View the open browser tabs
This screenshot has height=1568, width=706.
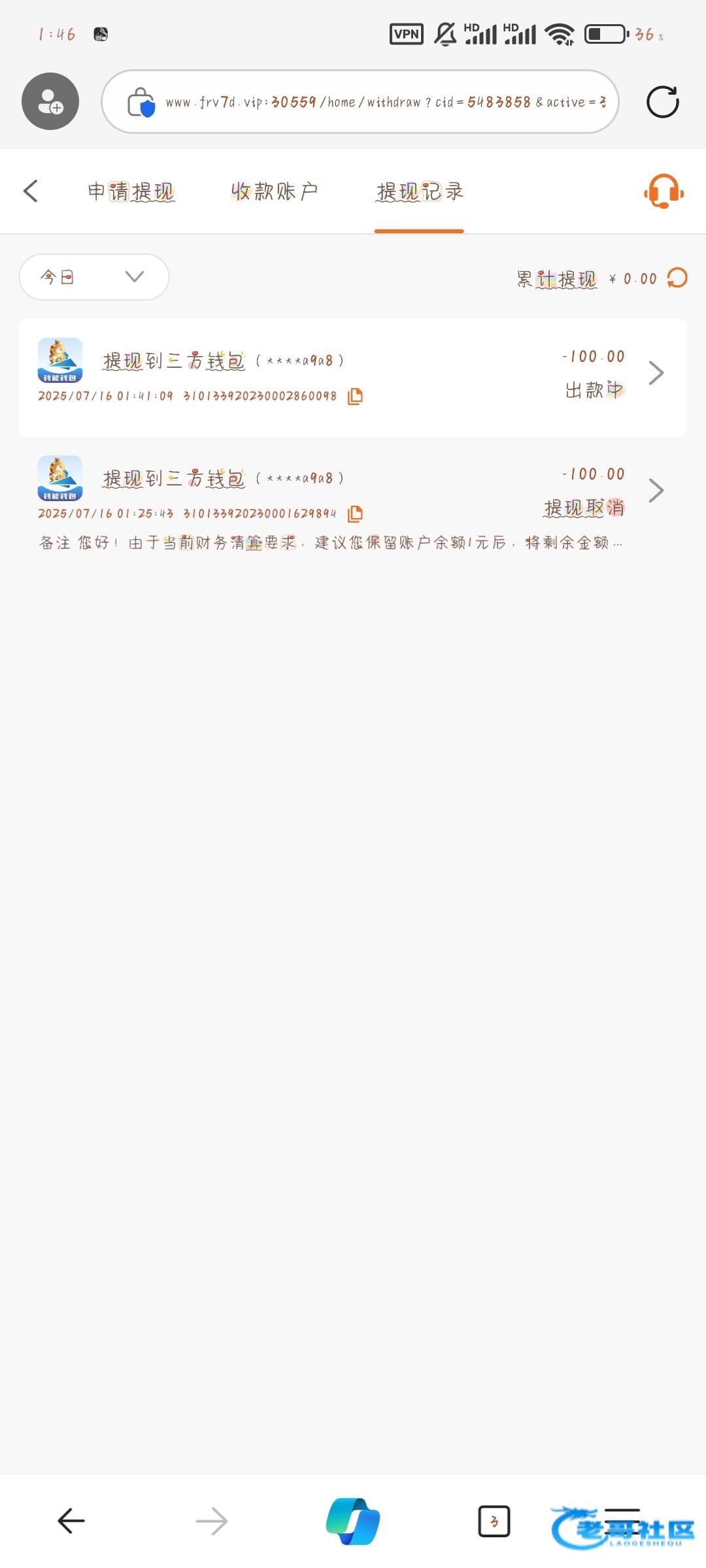tap(494, 1521)
